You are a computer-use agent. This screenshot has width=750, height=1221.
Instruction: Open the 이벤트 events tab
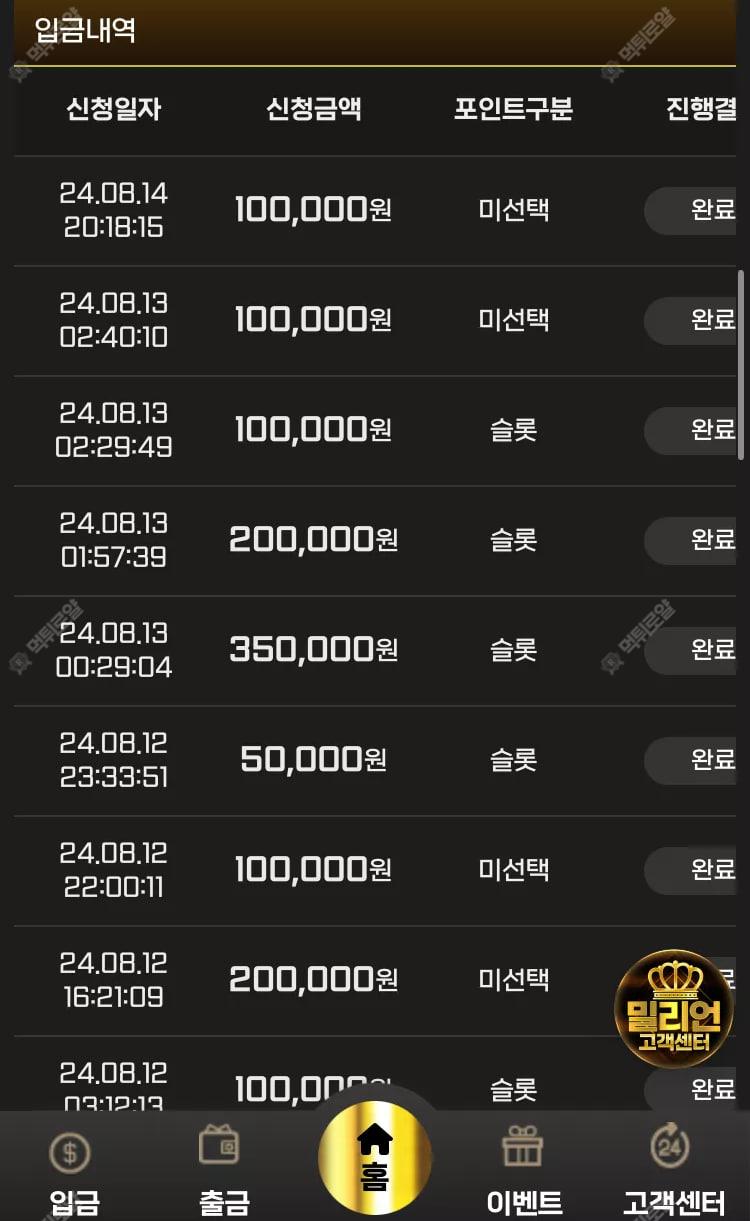pos(524,1172)
